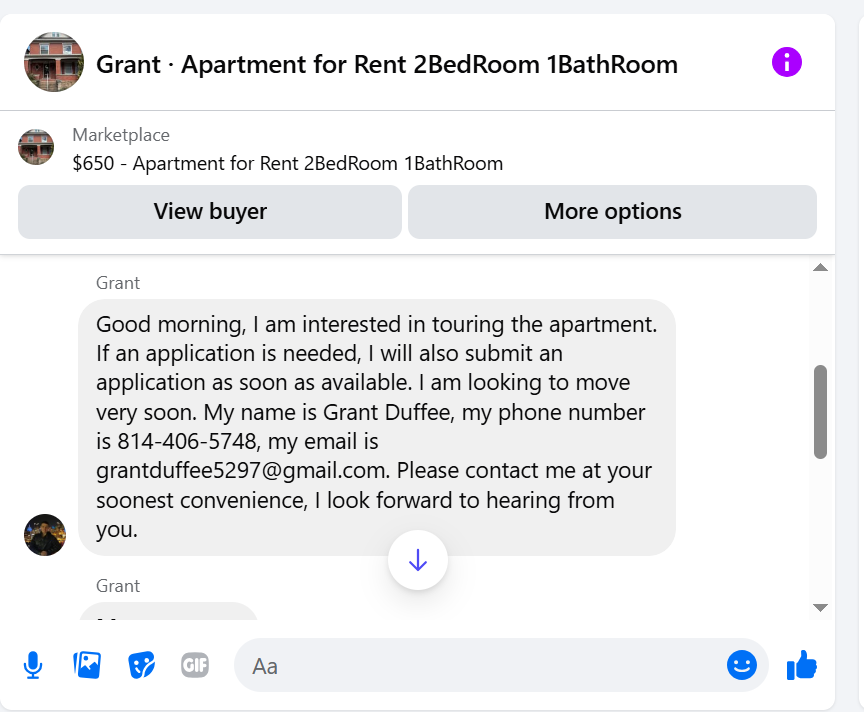Open the GIF picker
Screen dimensions: 864x712
coord(195,665)
